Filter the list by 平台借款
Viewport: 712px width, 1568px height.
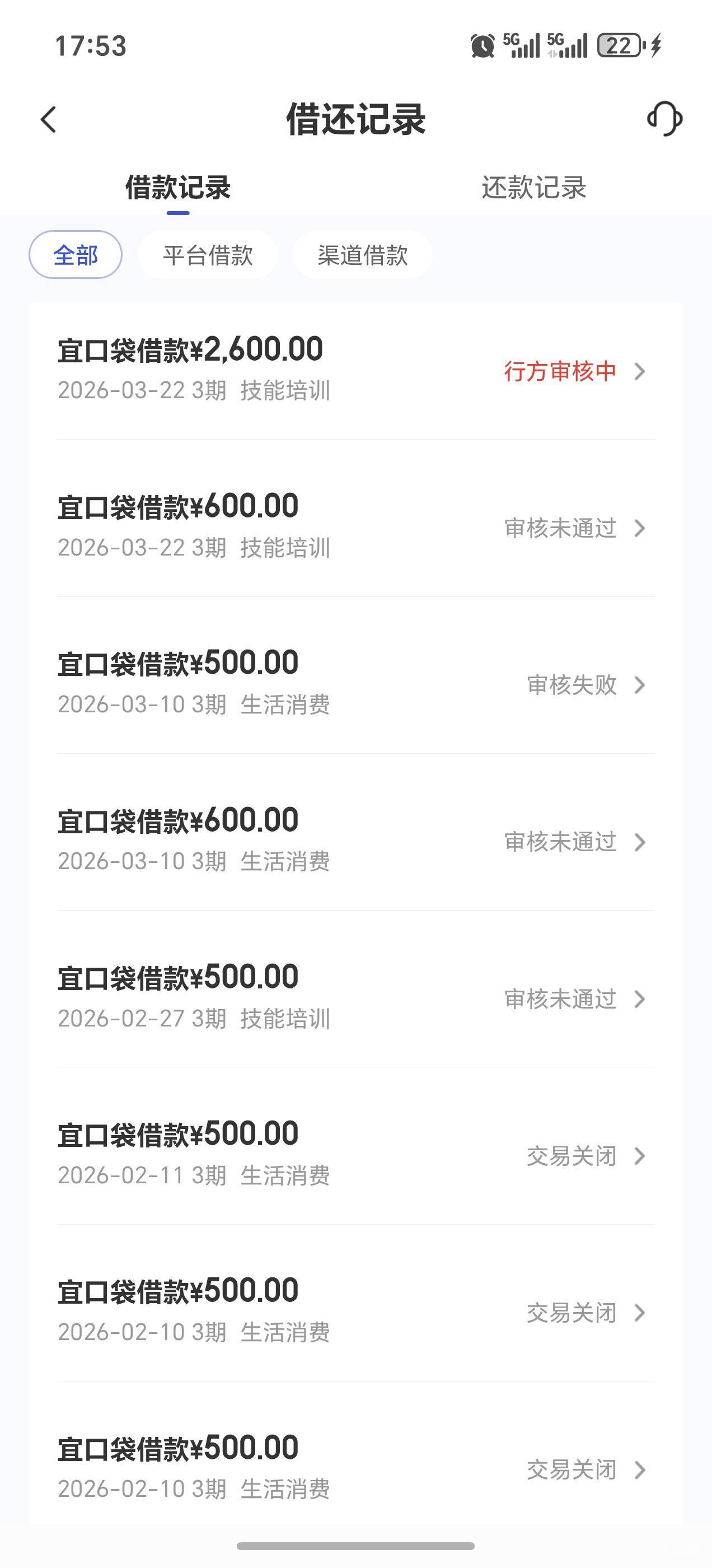[x=208, y=255]
